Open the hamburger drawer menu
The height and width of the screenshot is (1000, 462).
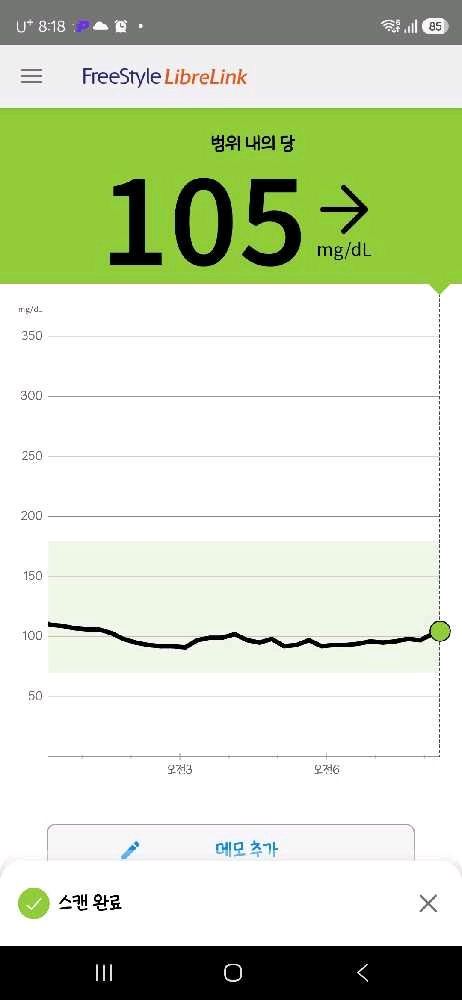pyautogui.click(x=31, y=77)
